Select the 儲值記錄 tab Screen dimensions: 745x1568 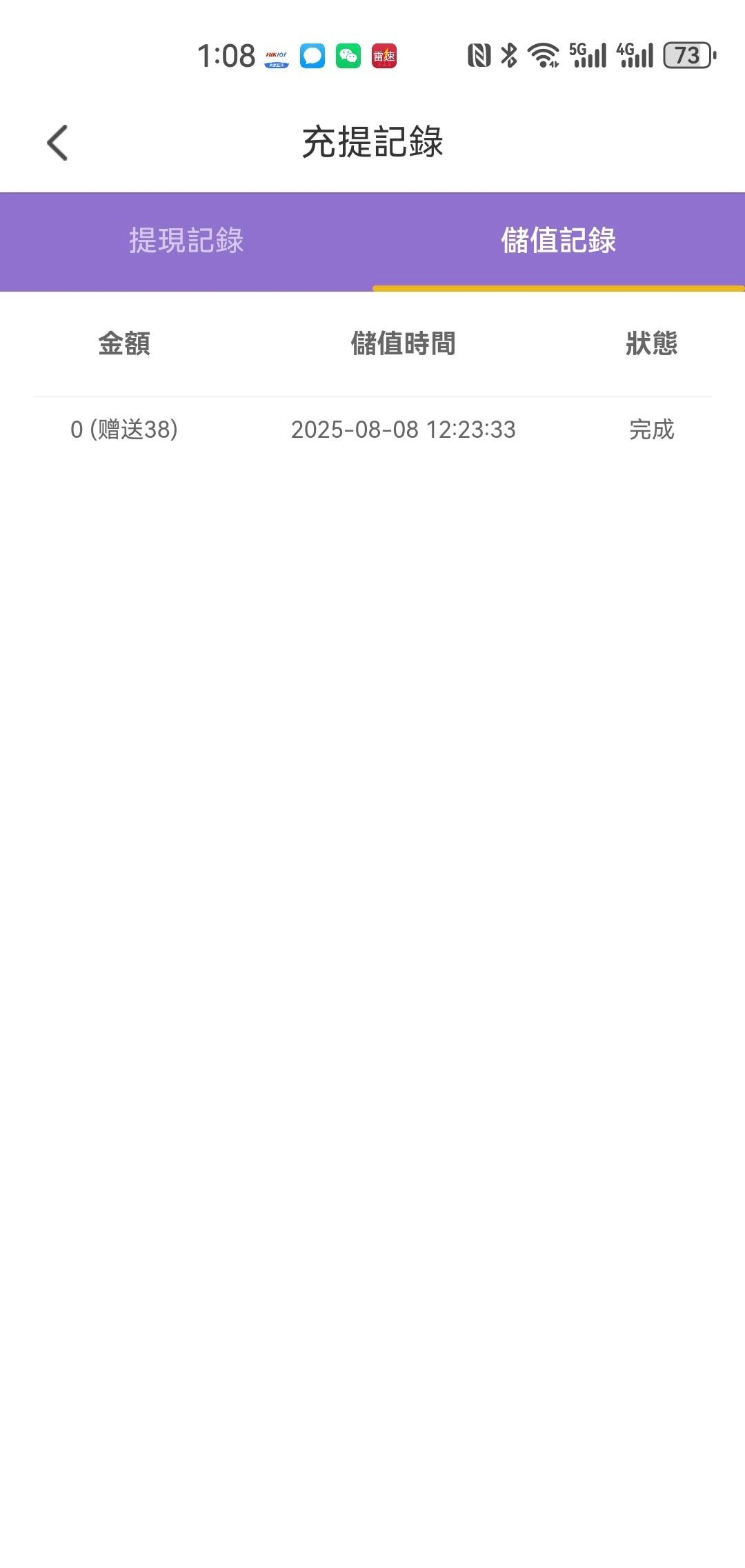point(559,241)
